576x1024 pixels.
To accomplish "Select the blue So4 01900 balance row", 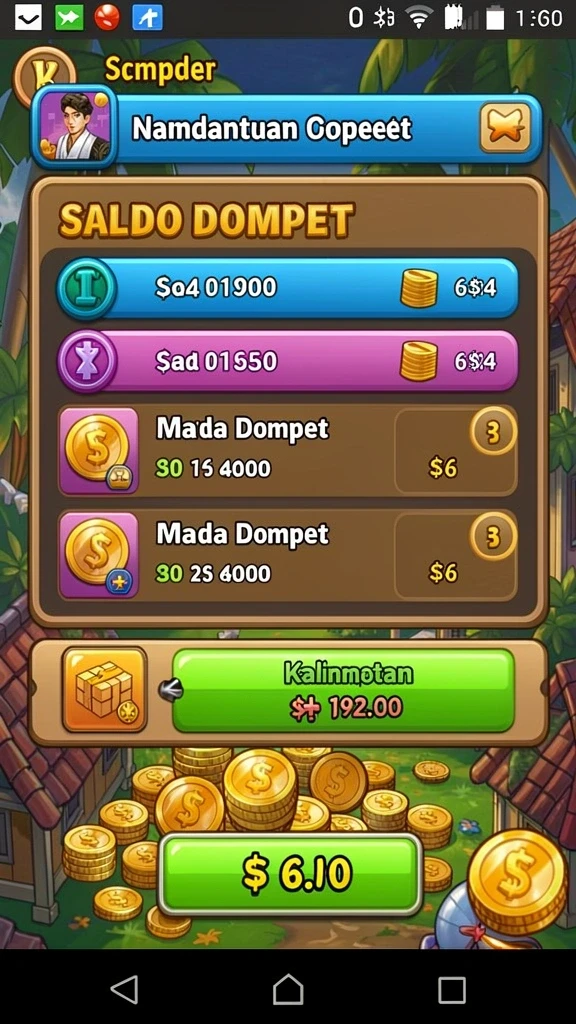I will pyautogui.click(x=287, y=287).
